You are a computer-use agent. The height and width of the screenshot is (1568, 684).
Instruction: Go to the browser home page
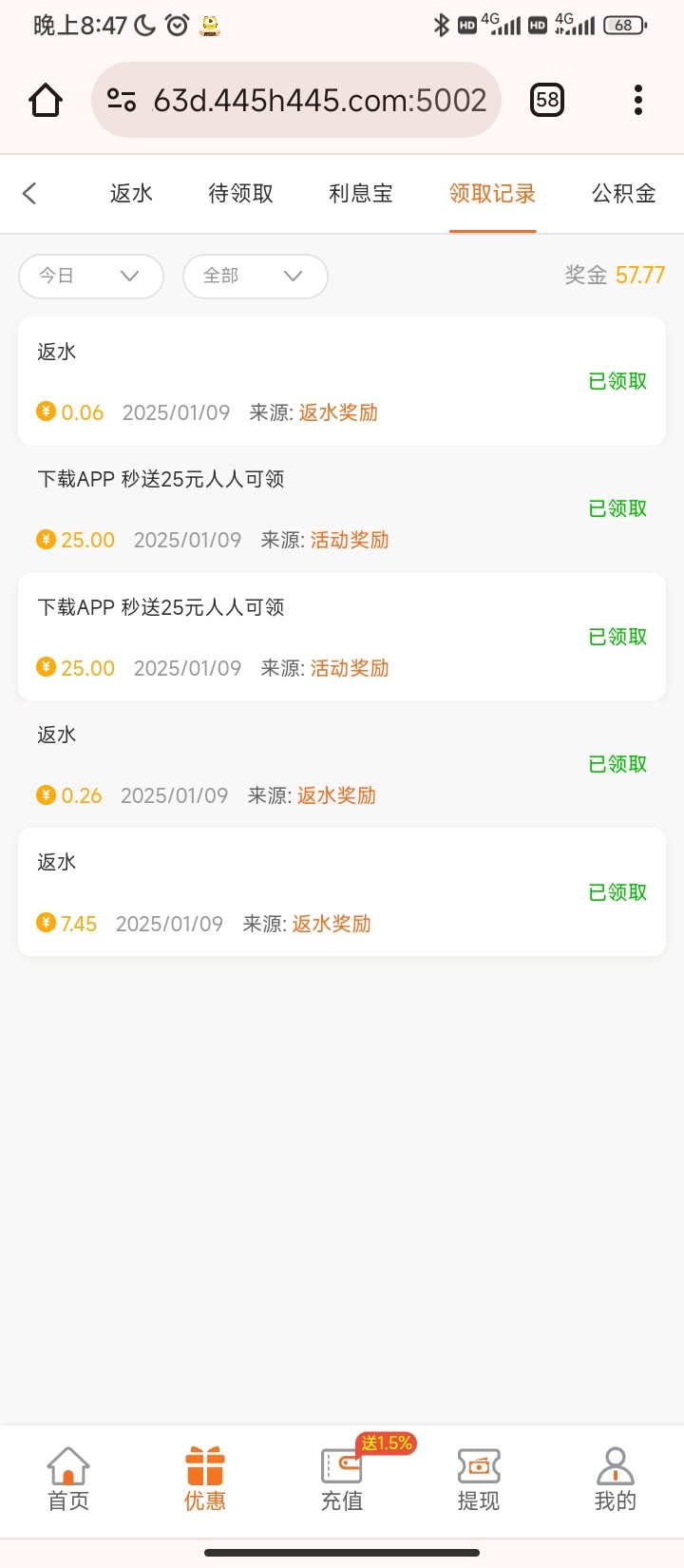(46, 101)
